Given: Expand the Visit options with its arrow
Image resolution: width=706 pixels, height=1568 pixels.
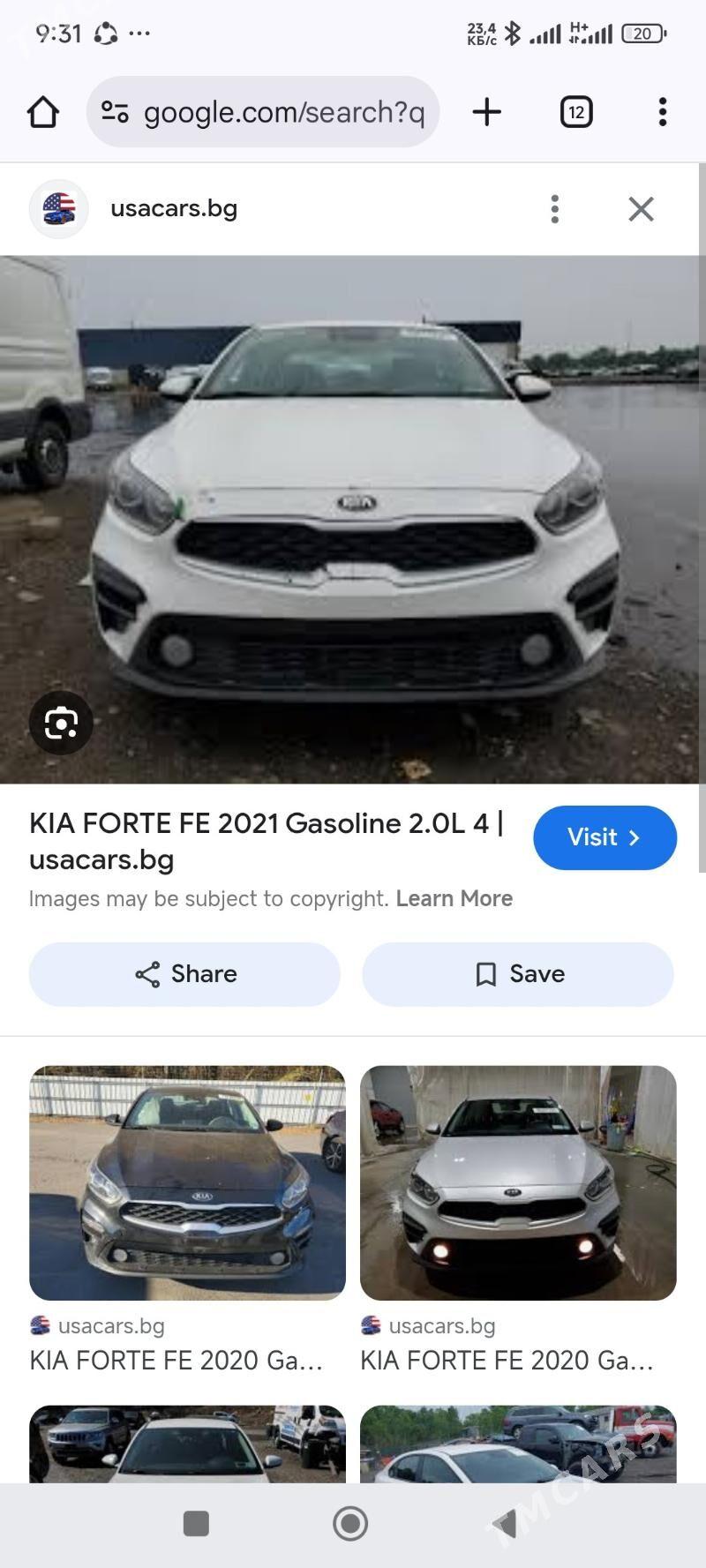Looking at the screenshot, I should 634,838.
